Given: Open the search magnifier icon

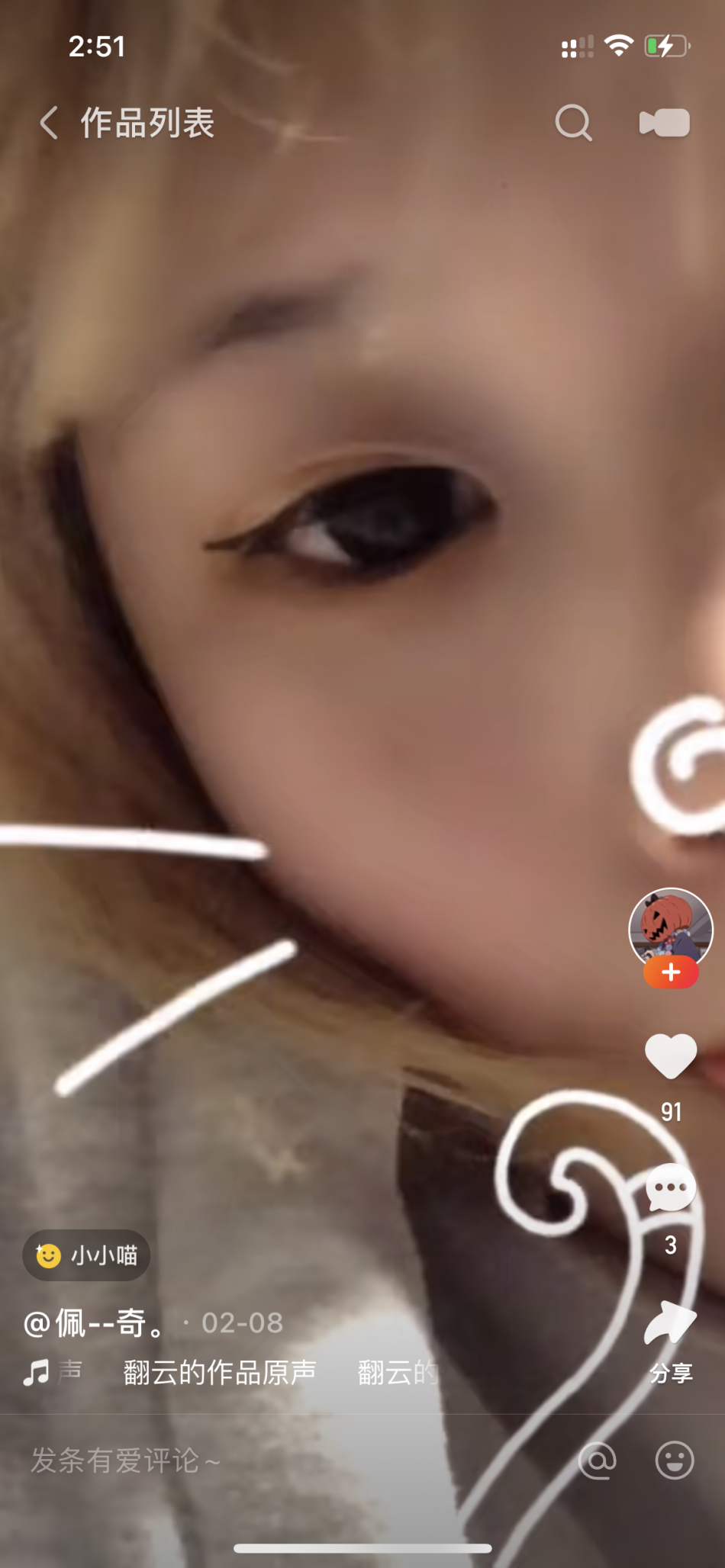Looking at the screenshot, I should [573, 123].
